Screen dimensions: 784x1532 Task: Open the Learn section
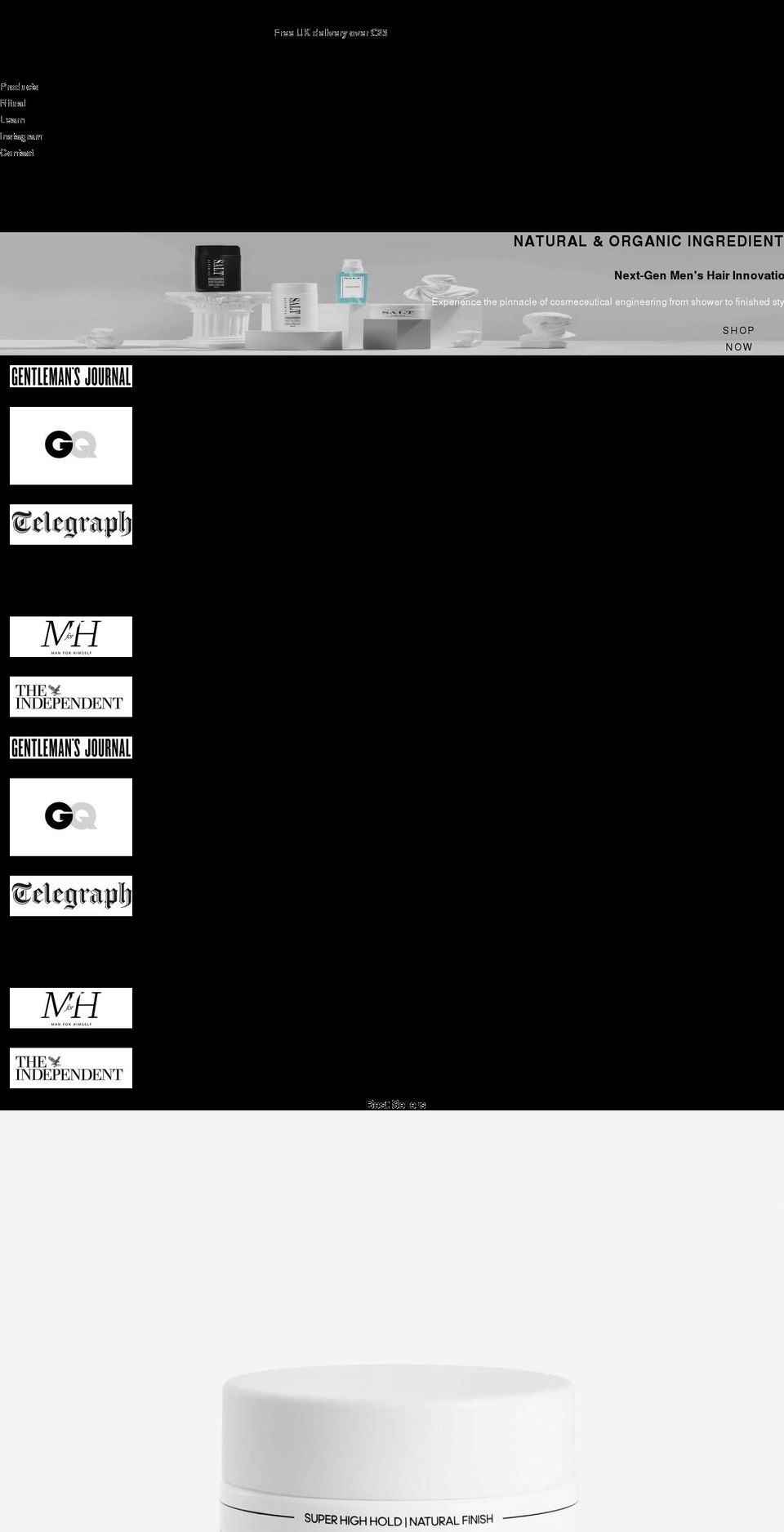point(13,120)
